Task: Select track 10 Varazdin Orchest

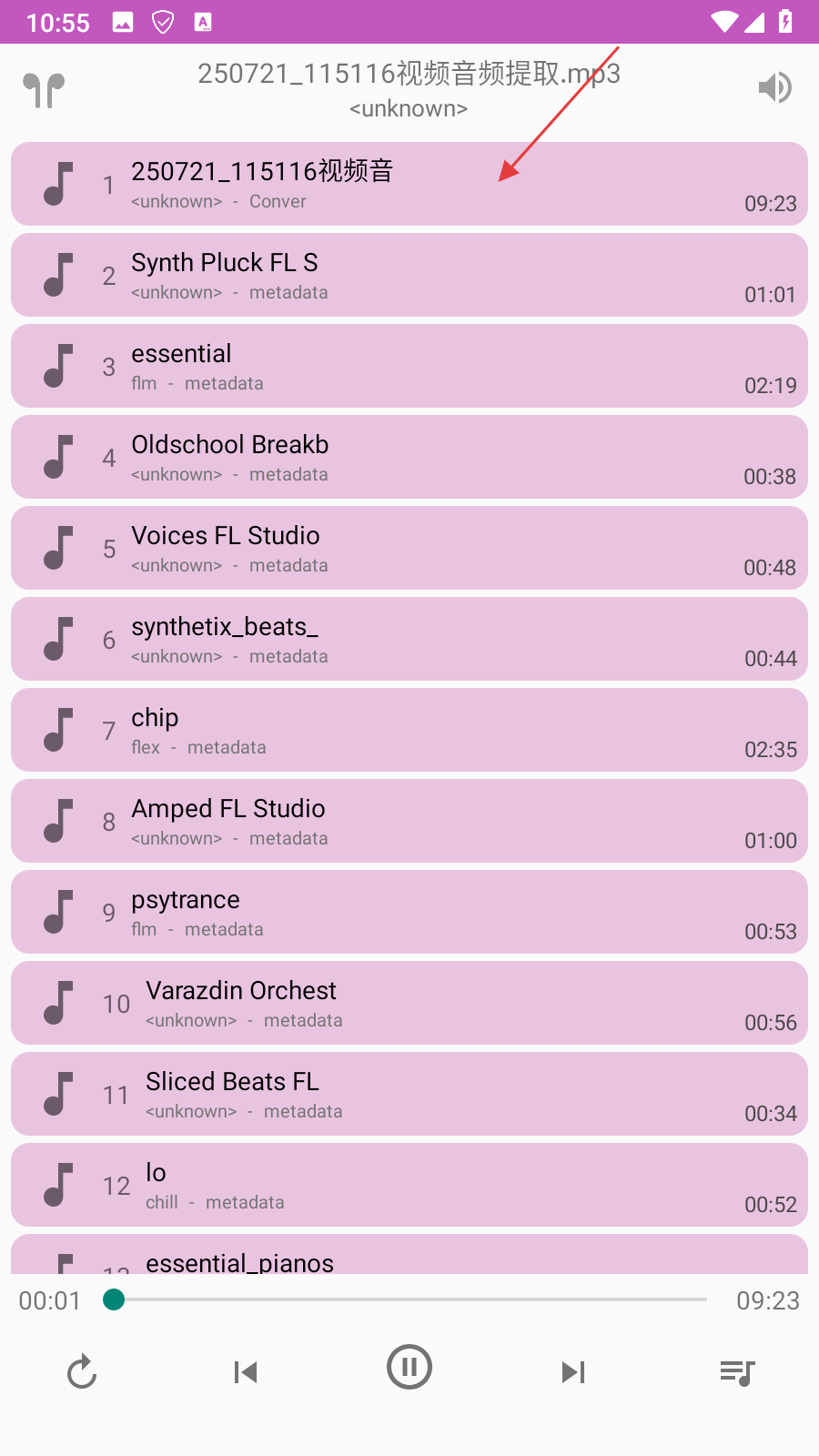Action: (409, 1003)
